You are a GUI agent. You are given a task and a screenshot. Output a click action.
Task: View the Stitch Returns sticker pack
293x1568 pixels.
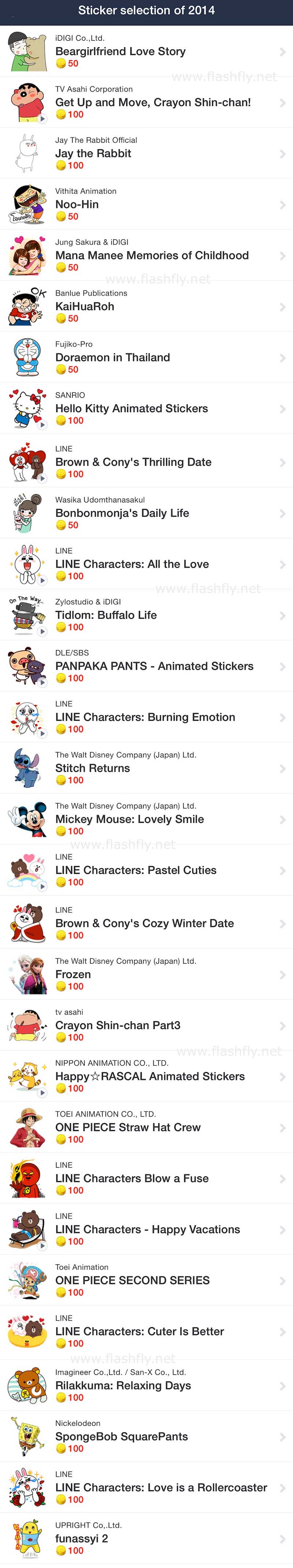[92, 768]
